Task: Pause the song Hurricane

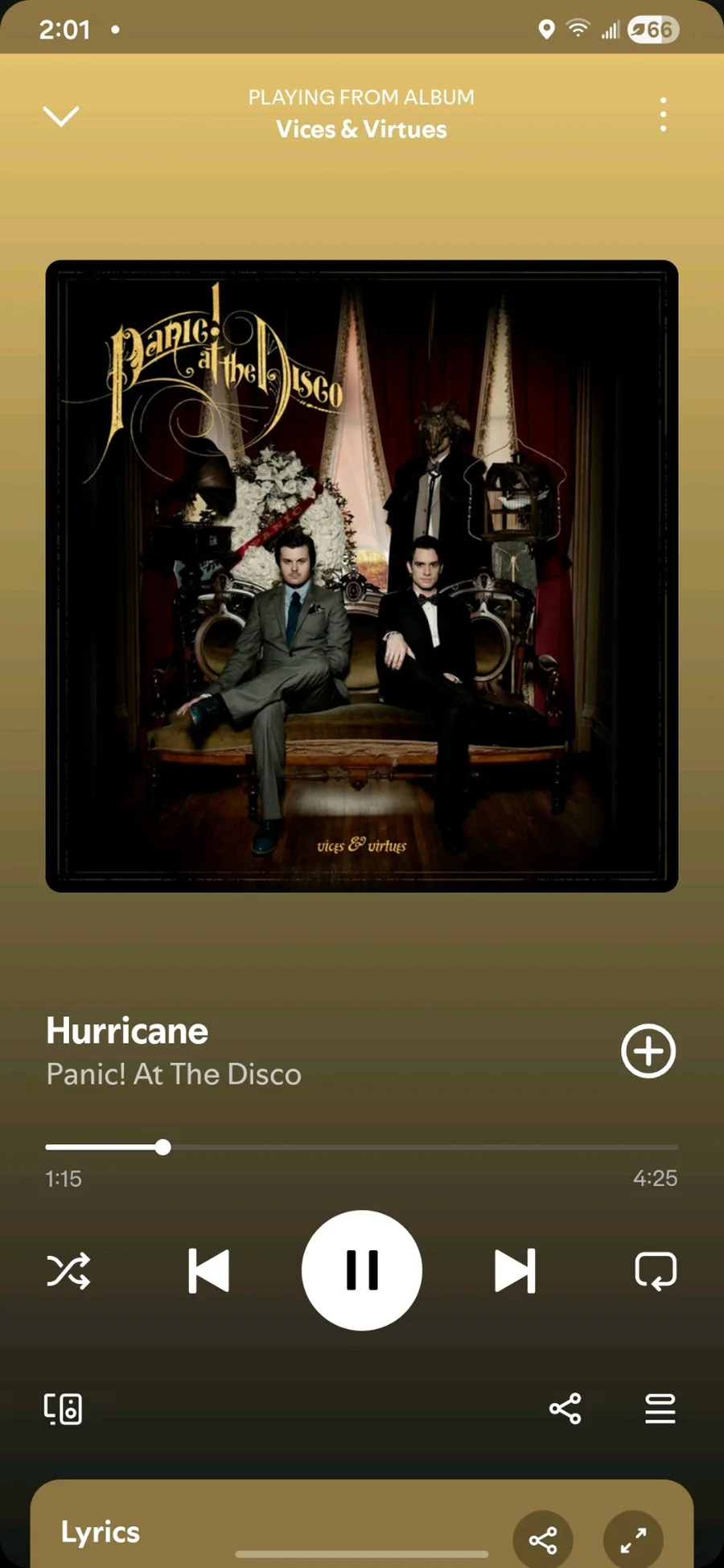Action: 362,1270
